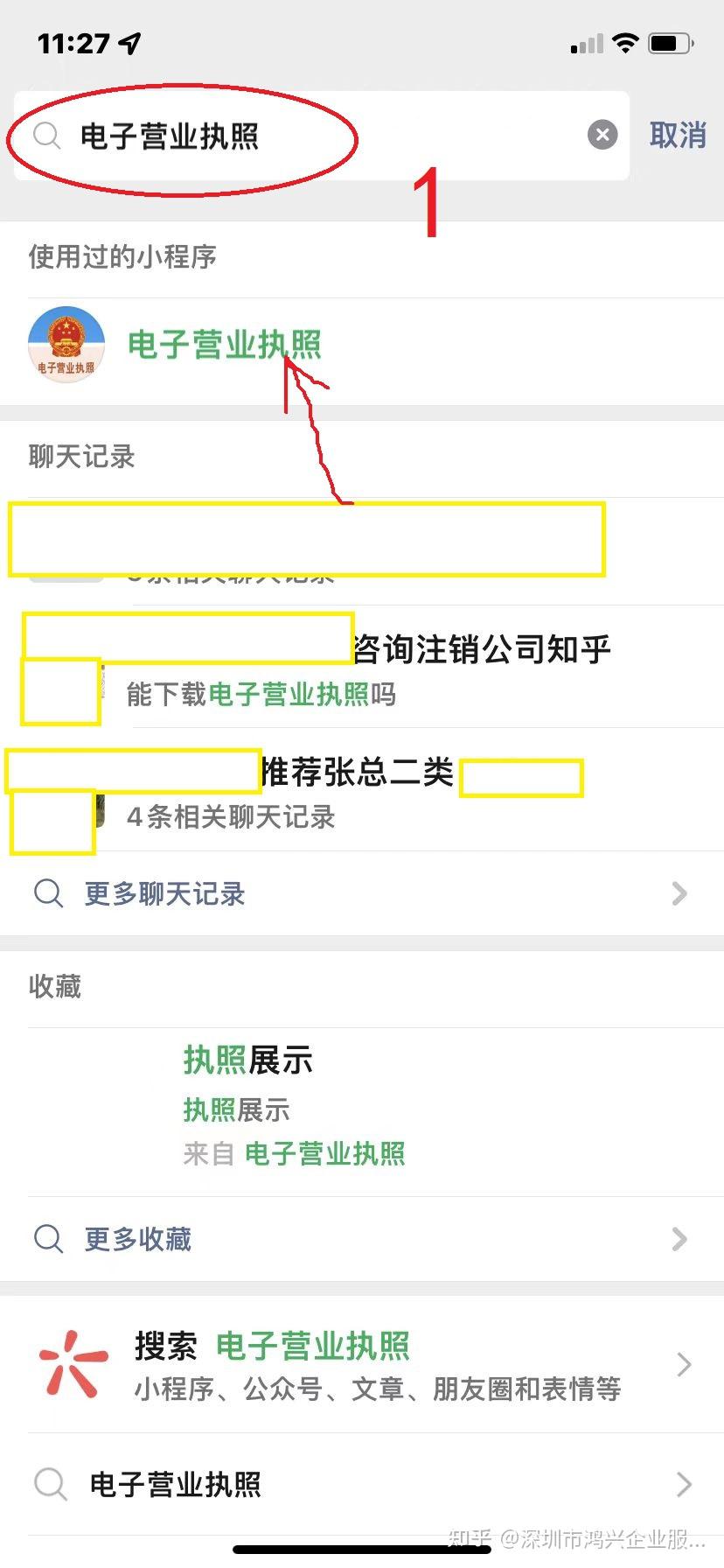Open chat result 推荐张总二类
724x1568 pixels.
point(367,792)
